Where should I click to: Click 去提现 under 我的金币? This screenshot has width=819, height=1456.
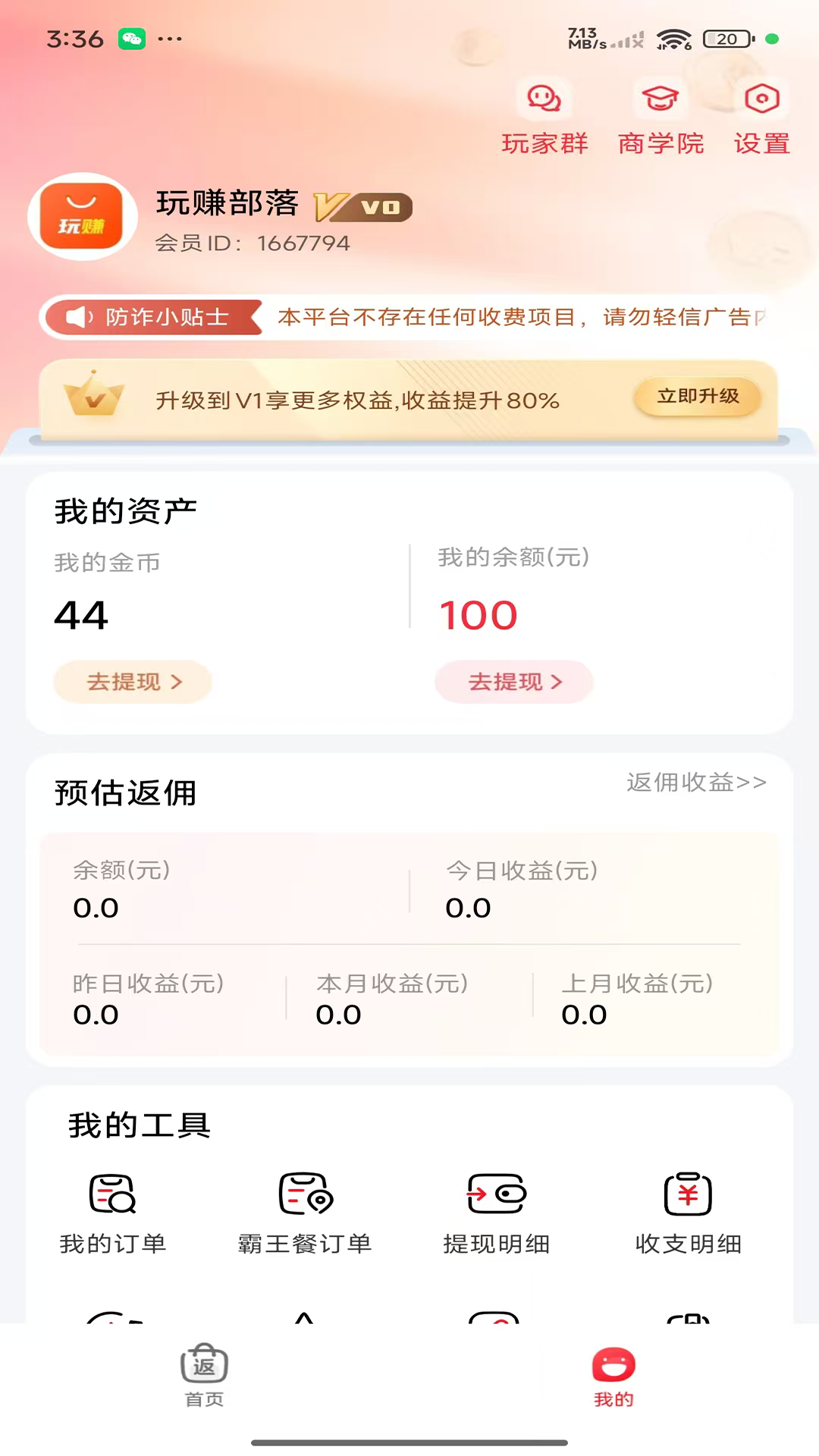click(x=132, y=682)
